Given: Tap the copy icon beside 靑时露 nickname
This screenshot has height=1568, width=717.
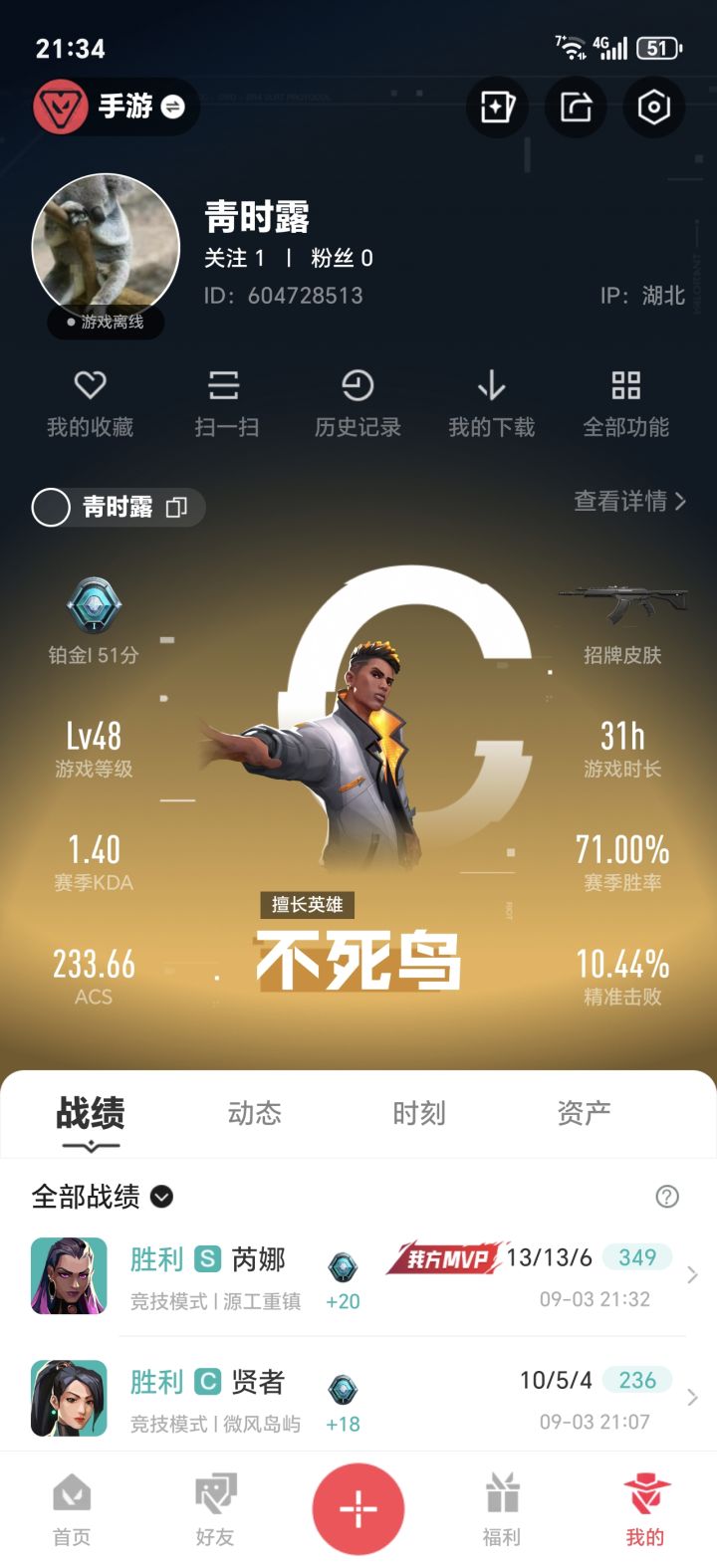Looking at the screenshot, I should click(175, 508).
